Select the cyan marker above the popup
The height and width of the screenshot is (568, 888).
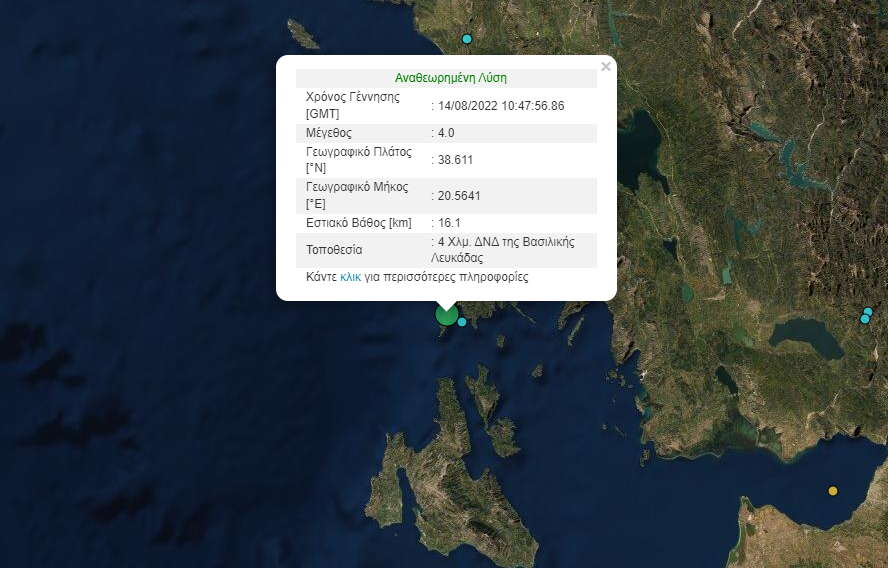point(466,39)
